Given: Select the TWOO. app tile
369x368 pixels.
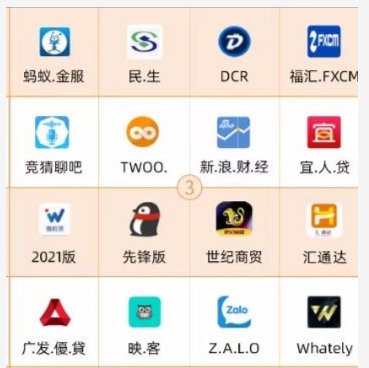Looking at the screenshot, I should point(144,143).
